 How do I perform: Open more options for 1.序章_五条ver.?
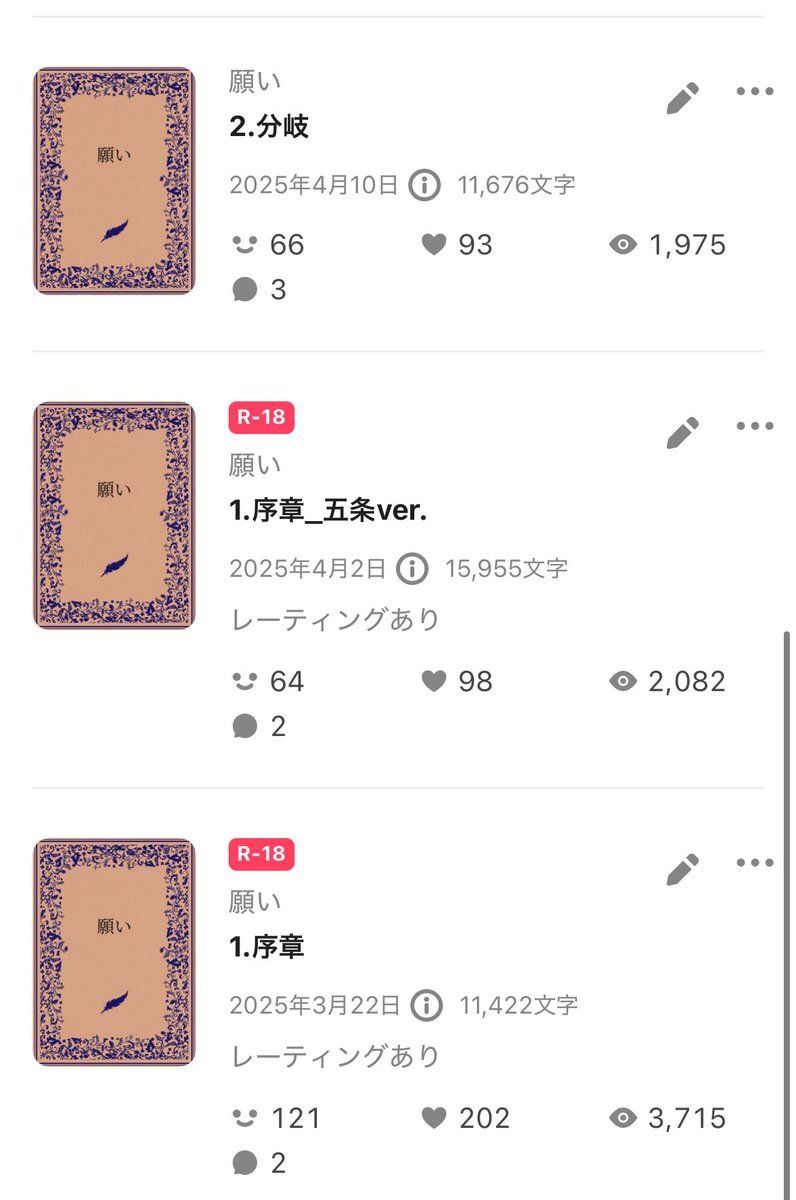coord(755,426)
